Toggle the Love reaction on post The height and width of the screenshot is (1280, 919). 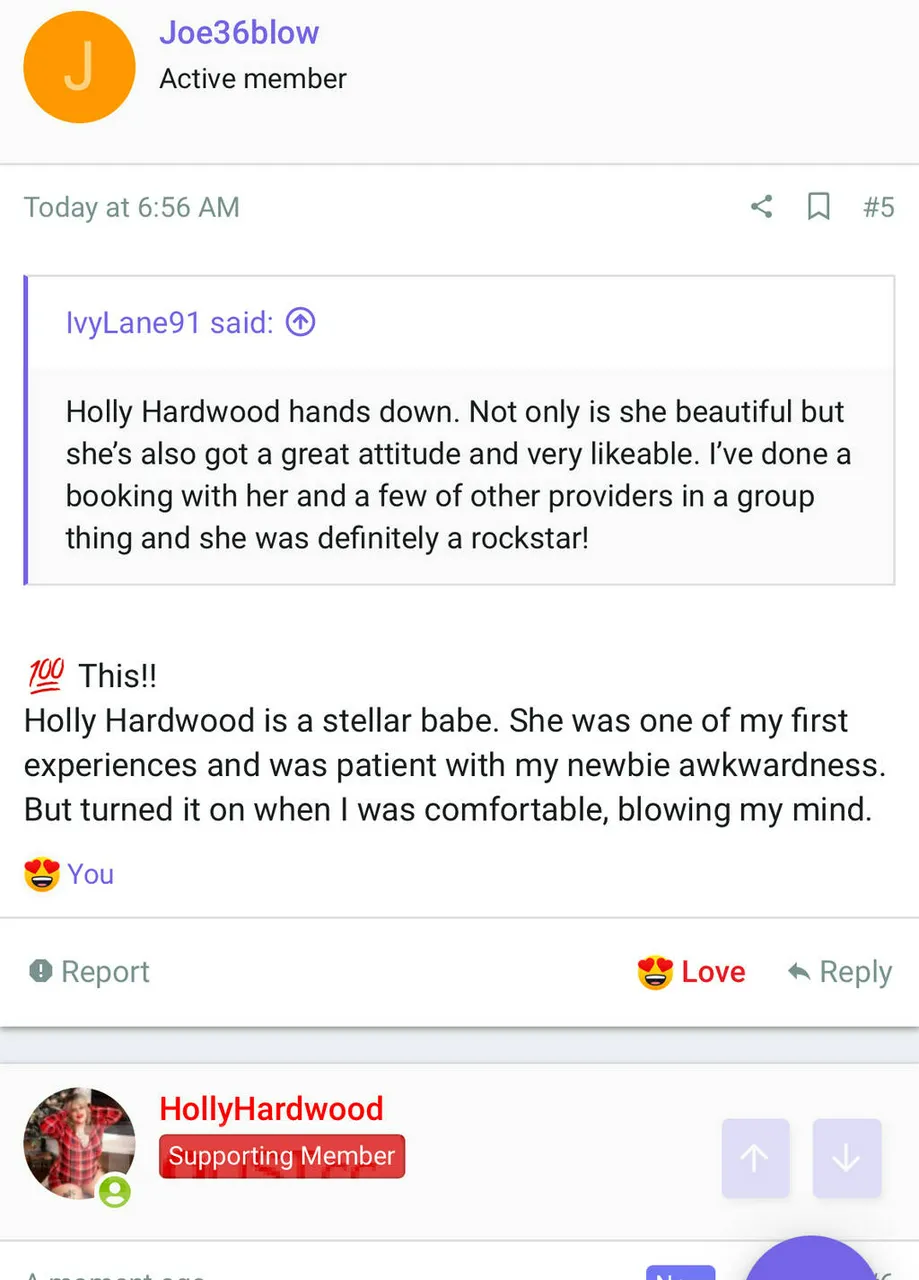click(x=692, y=971)
